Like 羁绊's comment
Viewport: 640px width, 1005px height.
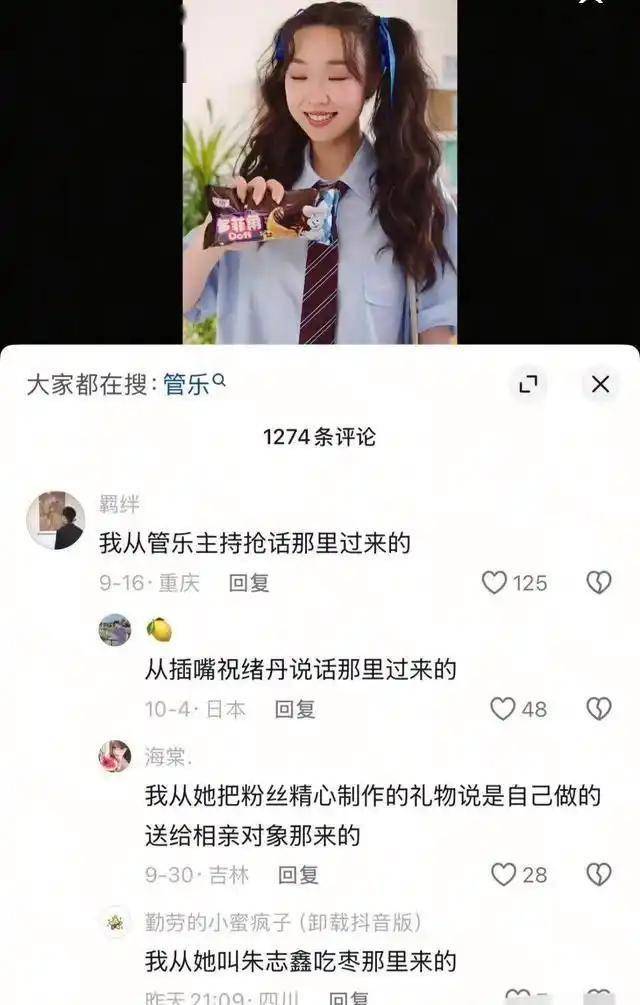point(495,582)
